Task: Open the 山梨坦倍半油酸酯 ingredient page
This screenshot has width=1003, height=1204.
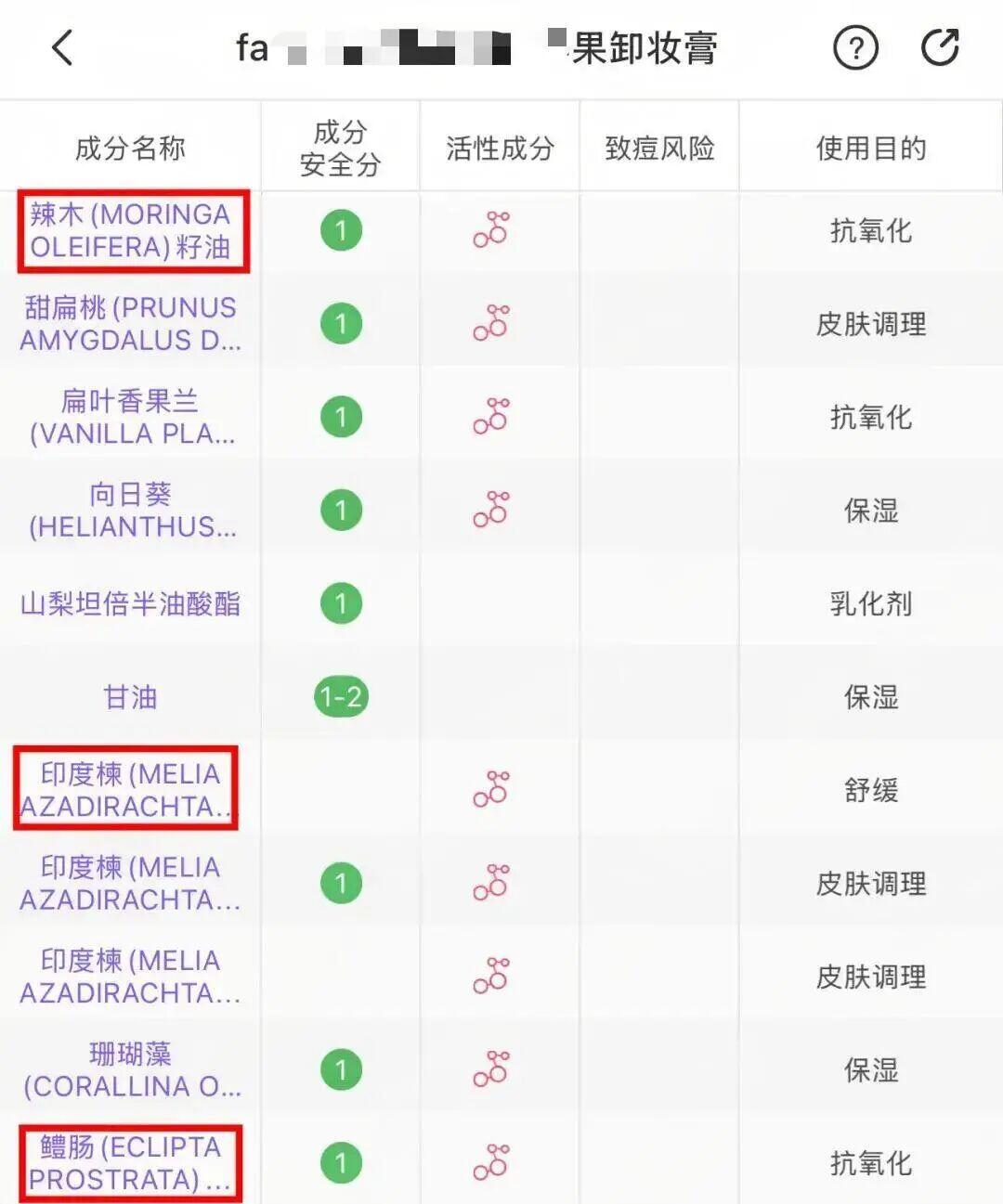Action: coord(130,604)
